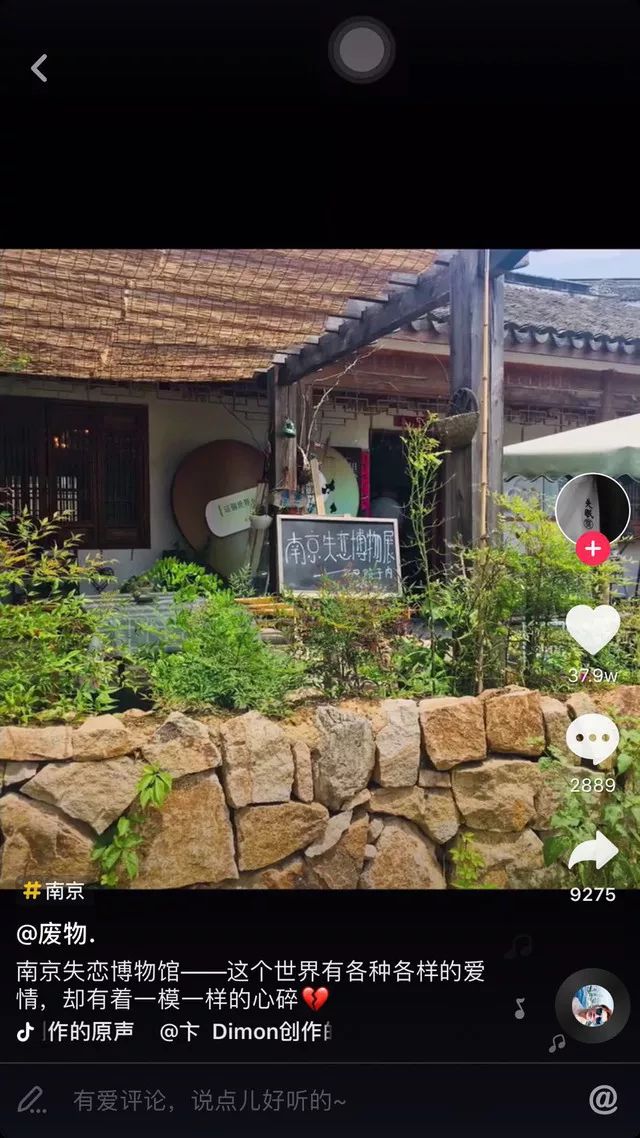This screenshot has height=1138, width=640.
Task: Open the video creator's profile avatar
Action: pyautogui.click(x=592, y=509)
